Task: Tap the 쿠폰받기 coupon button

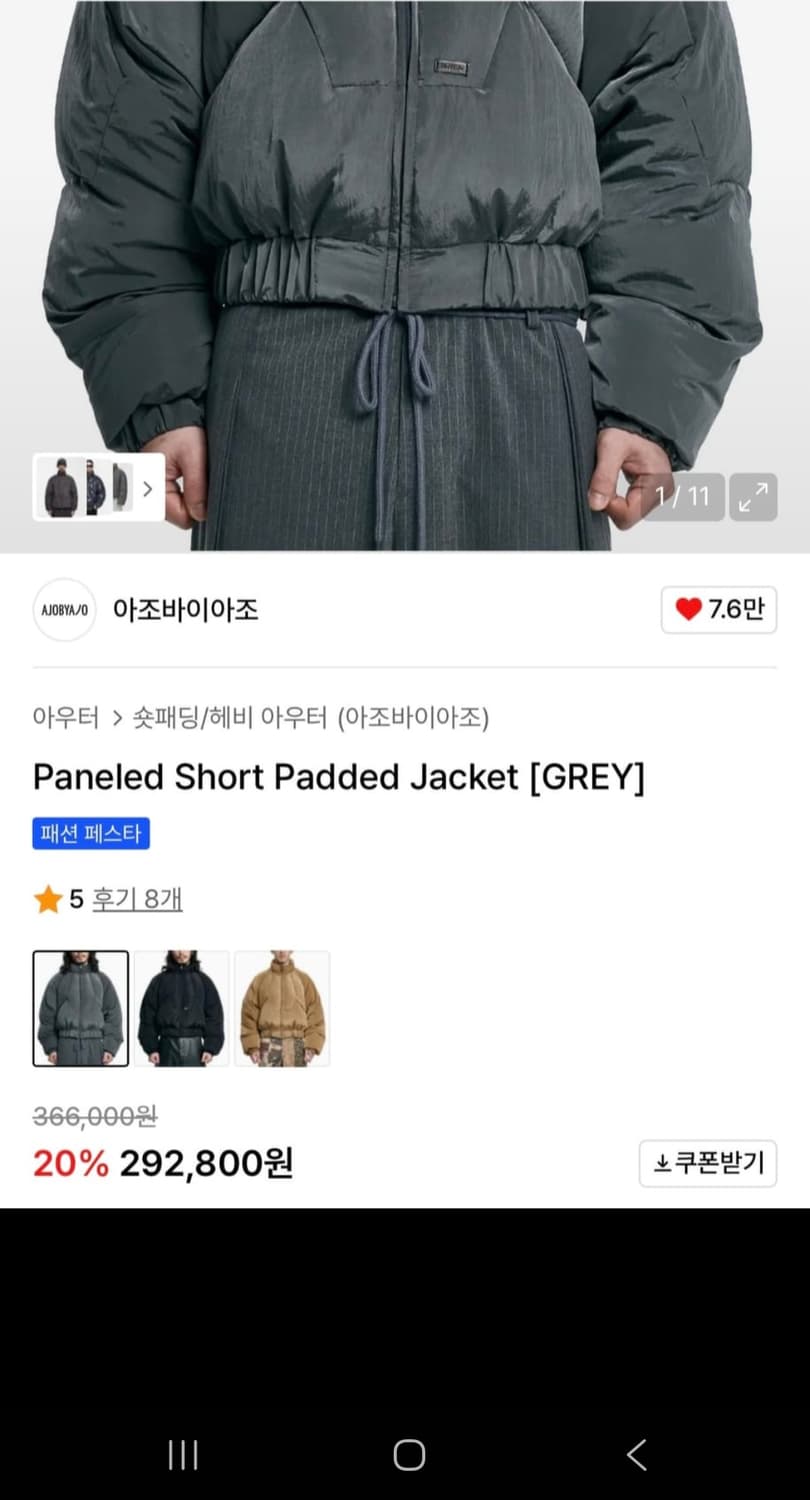Action: 708,1163
